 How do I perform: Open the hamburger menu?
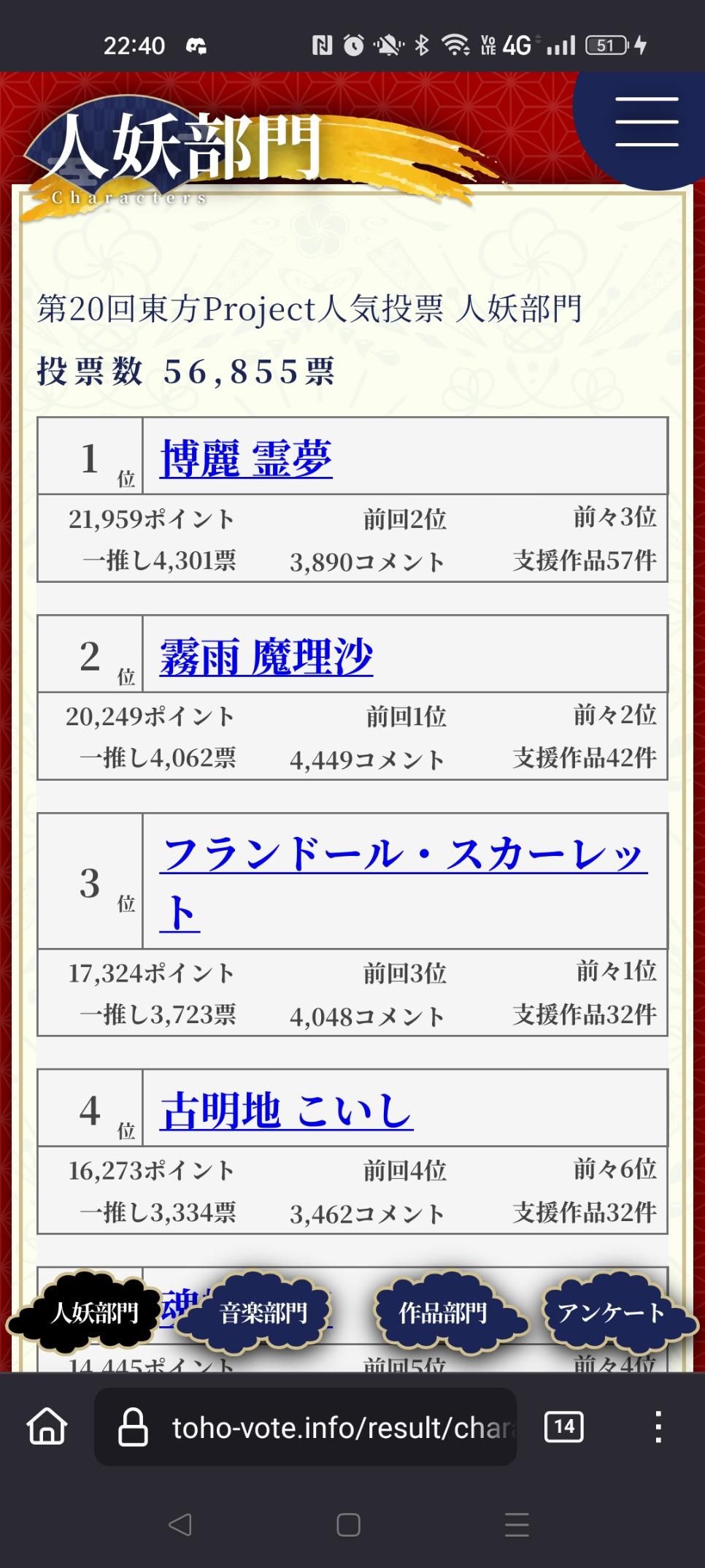(646, 121)
